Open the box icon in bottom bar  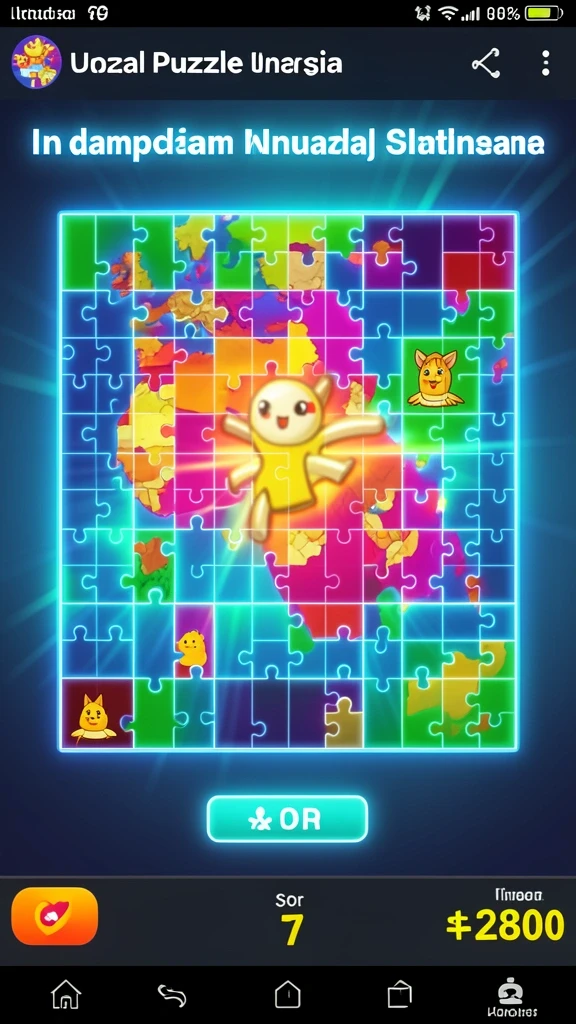point(400,995)
